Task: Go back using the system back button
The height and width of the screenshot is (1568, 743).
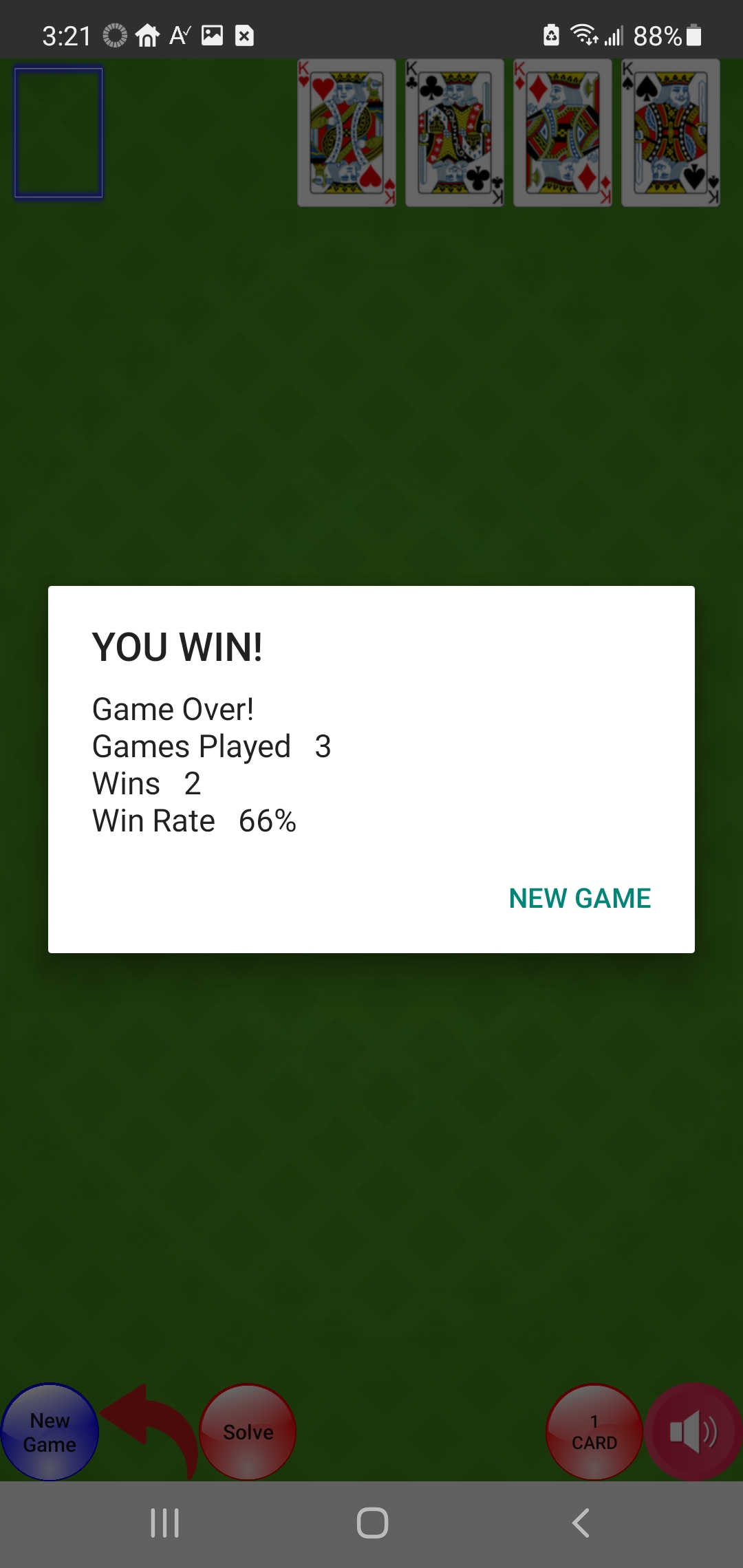Action: (581, 1523)
